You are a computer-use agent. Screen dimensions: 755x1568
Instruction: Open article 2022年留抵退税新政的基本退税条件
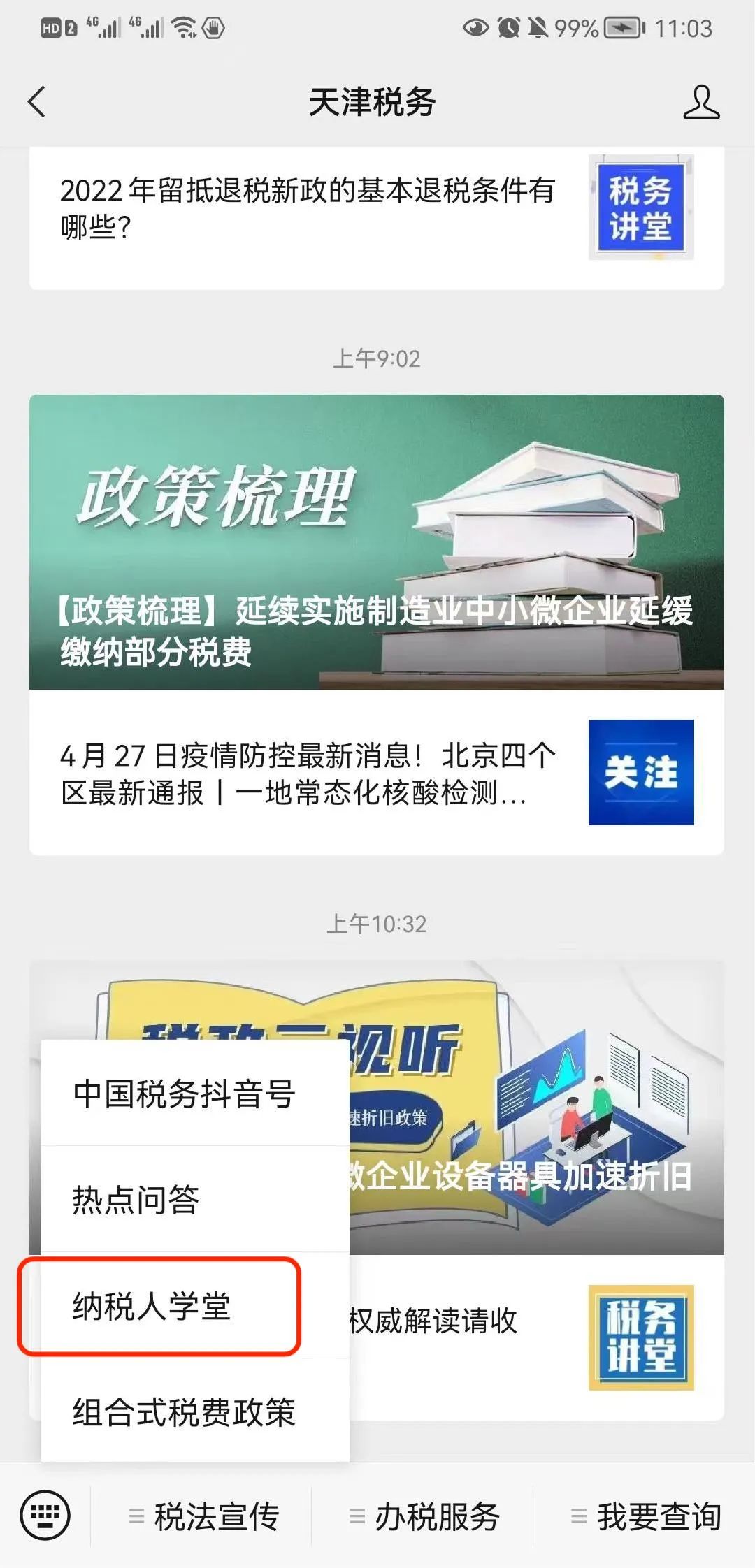tap(308, 208)
